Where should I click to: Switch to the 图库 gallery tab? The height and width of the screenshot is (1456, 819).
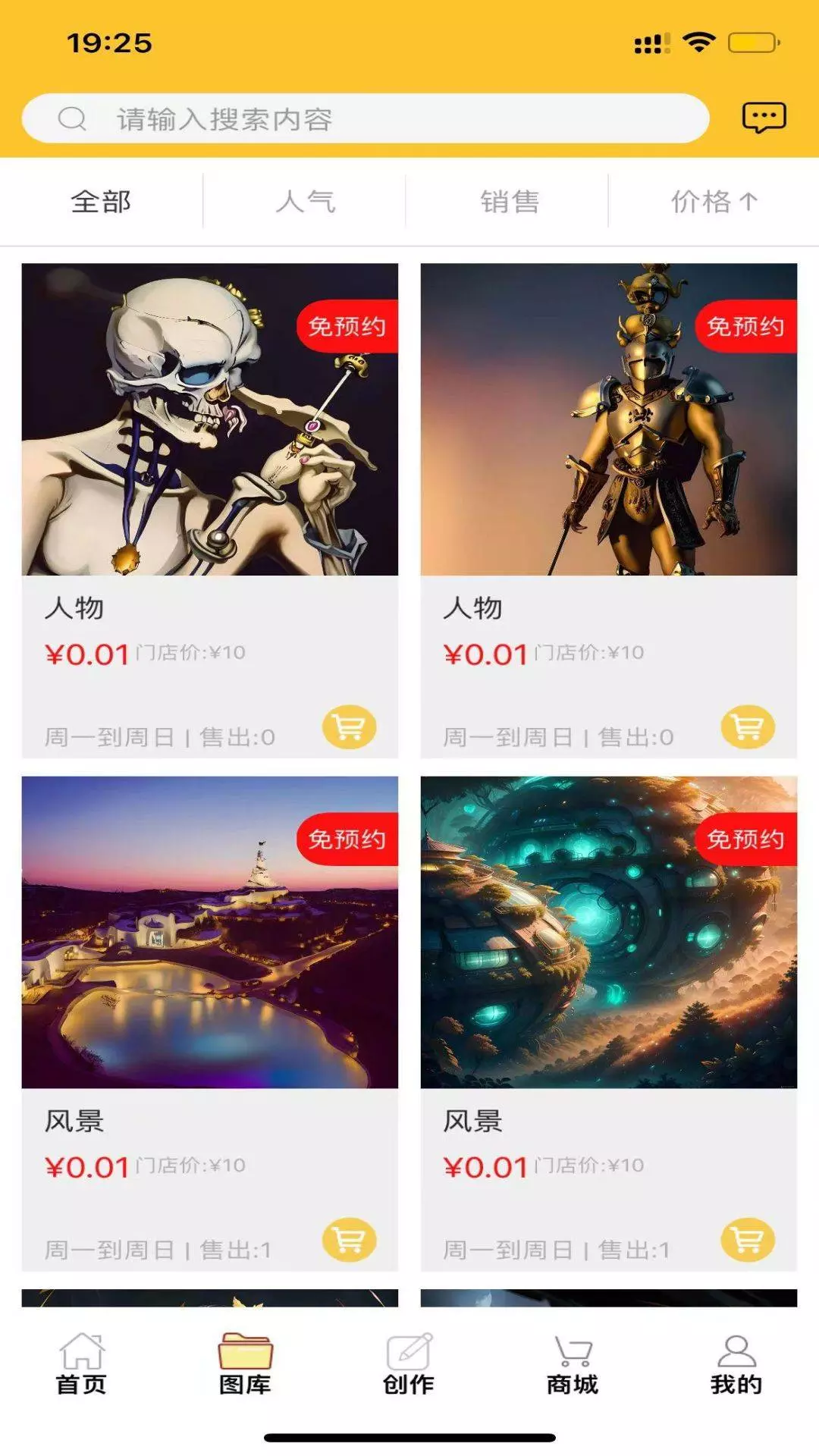coord(245,1364)
